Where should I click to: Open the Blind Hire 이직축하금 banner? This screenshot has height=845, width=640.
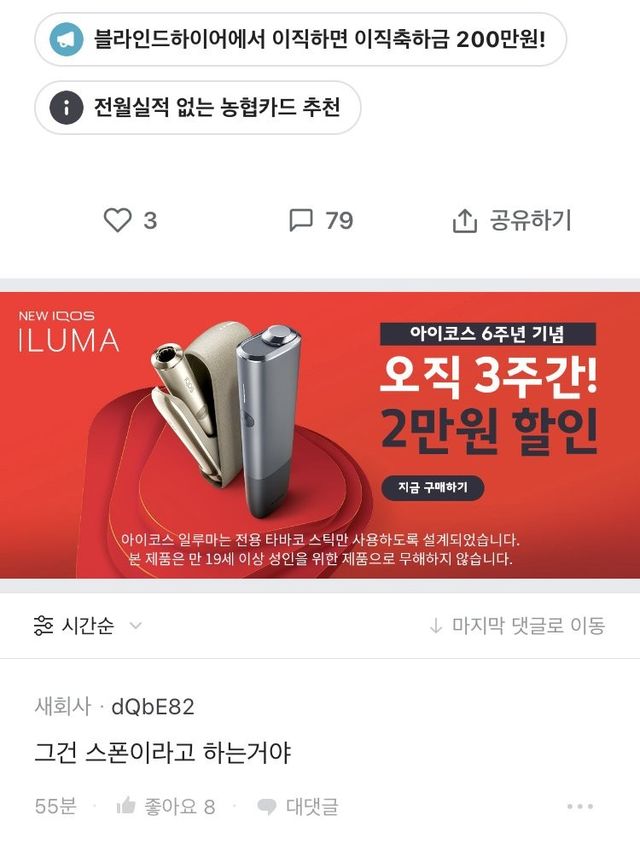pyautogui.click(x=300, y=40)
